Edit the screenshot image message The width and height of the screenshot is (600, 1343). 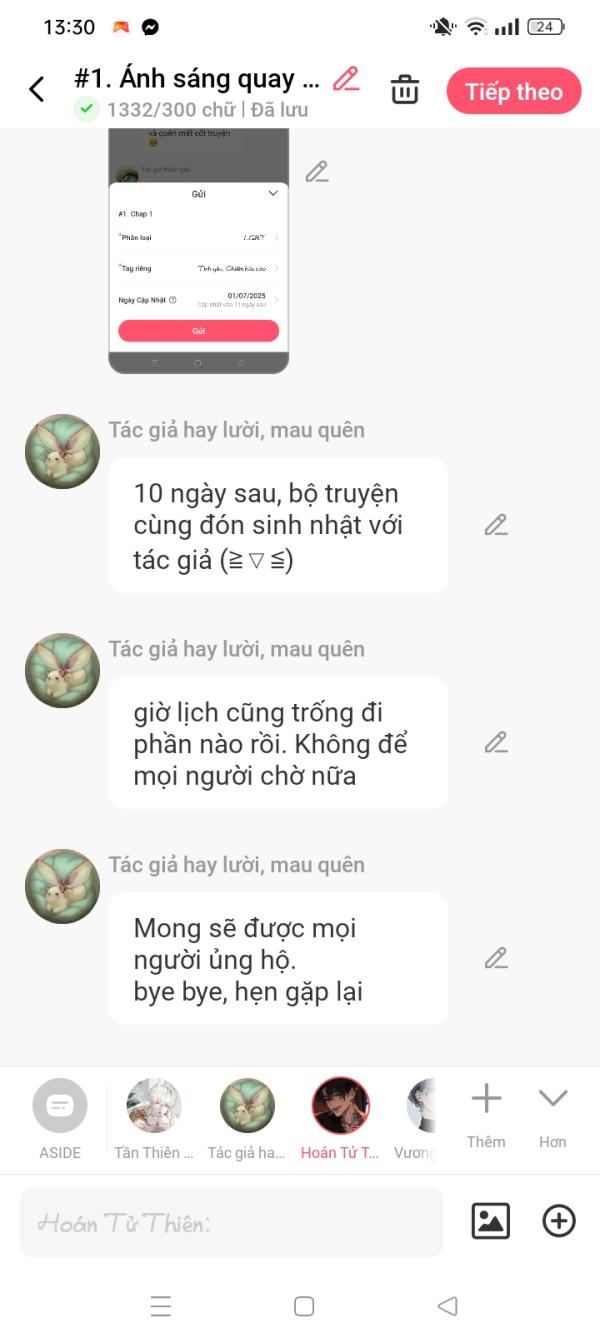tap(317, 172)
